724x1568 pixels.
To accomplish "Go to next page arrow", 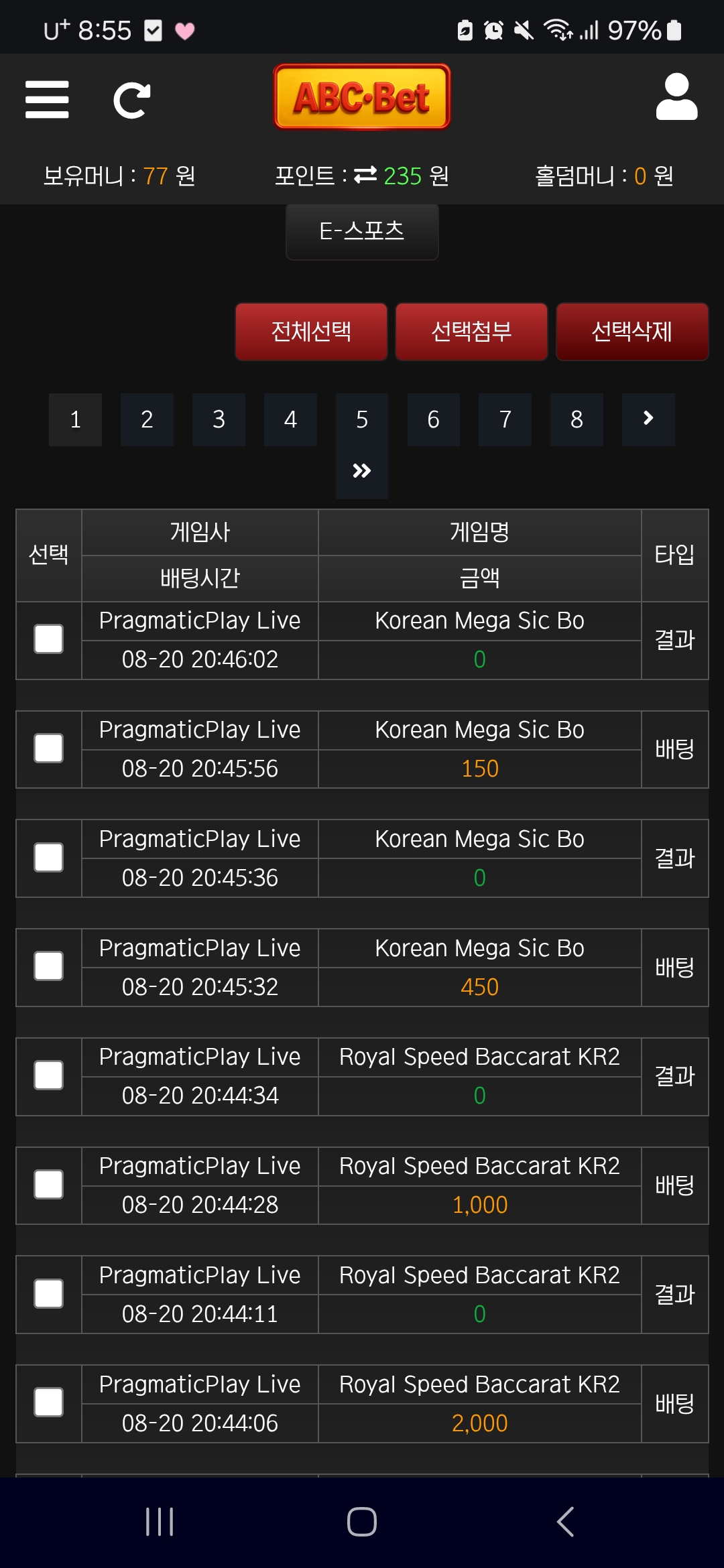I will click(648, 419).
